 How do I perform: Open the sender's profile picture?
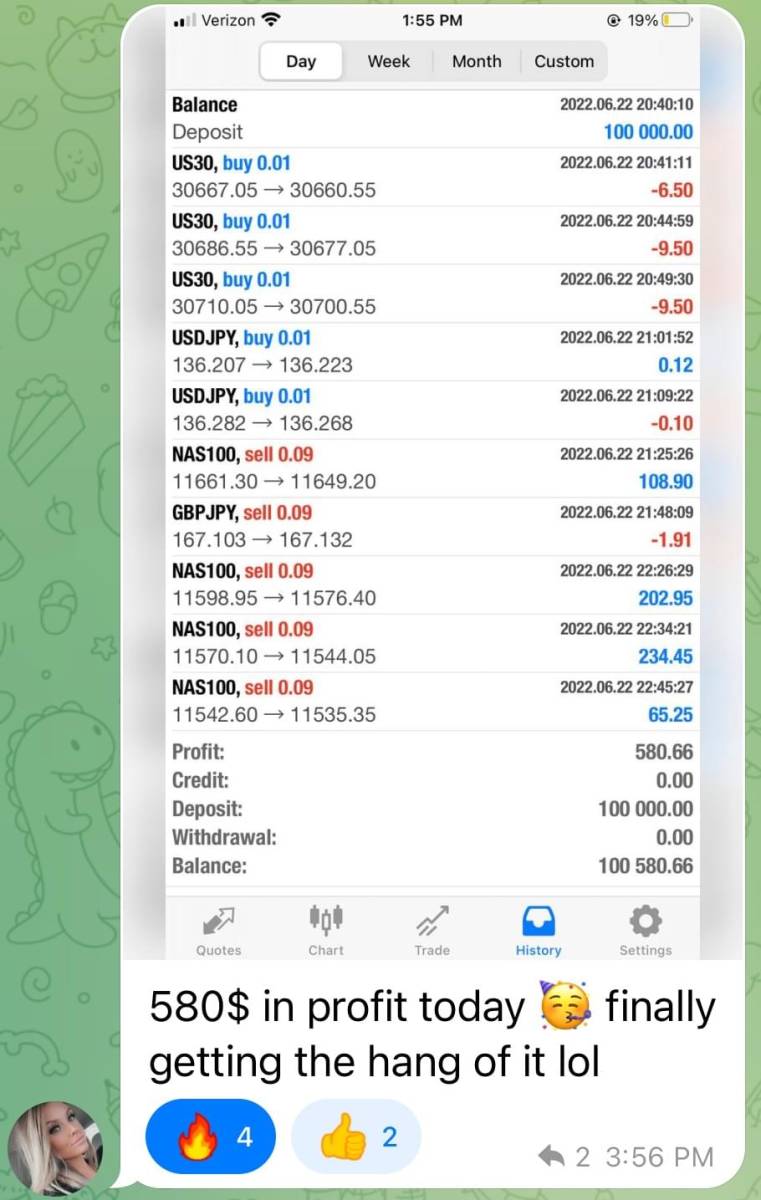pyautogui.click(x=55, y=1149)
